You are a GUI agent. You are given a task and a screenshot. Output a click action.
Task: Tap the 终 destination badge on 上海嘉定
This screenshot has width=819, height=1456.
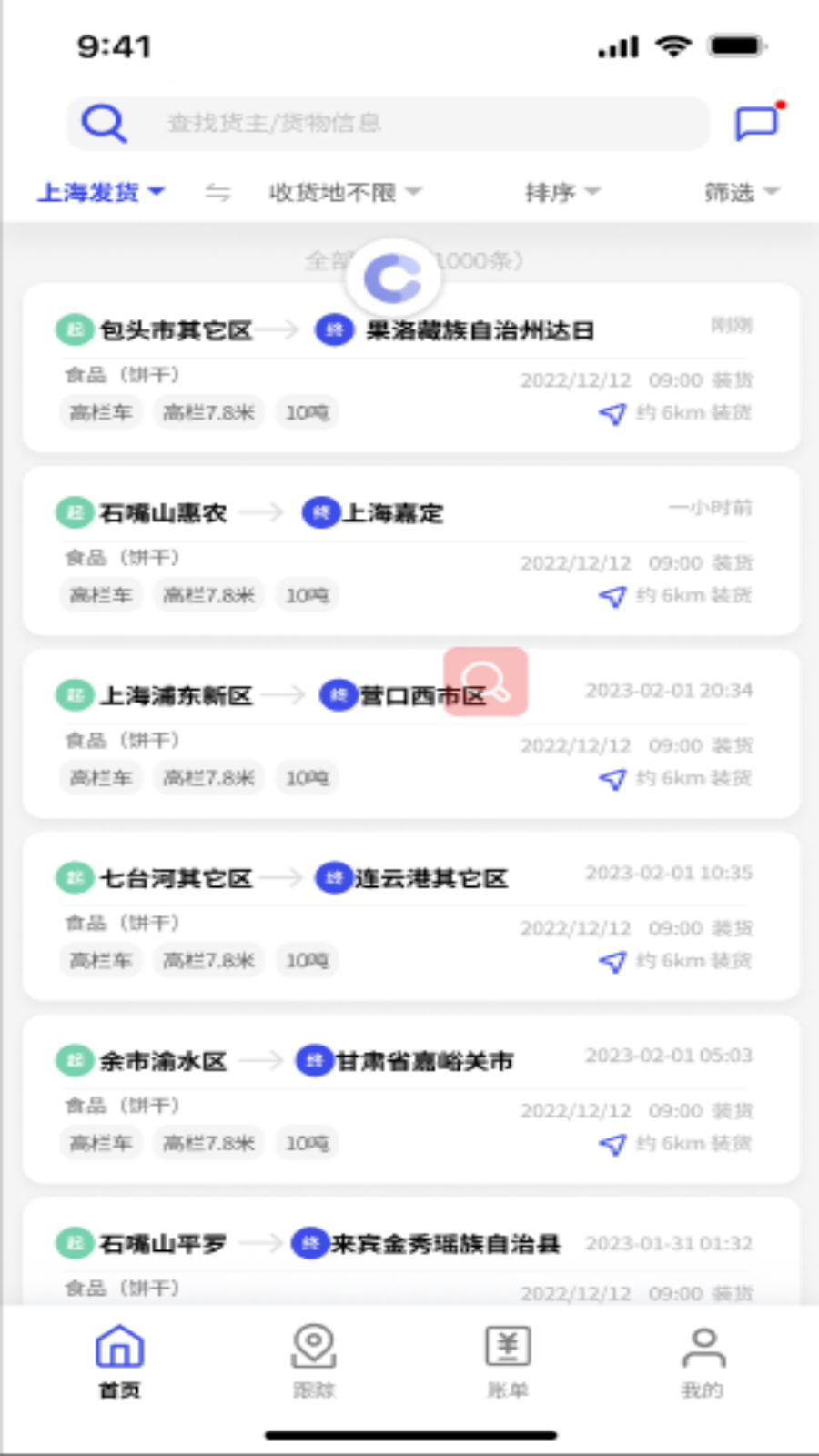pos(318,513)
